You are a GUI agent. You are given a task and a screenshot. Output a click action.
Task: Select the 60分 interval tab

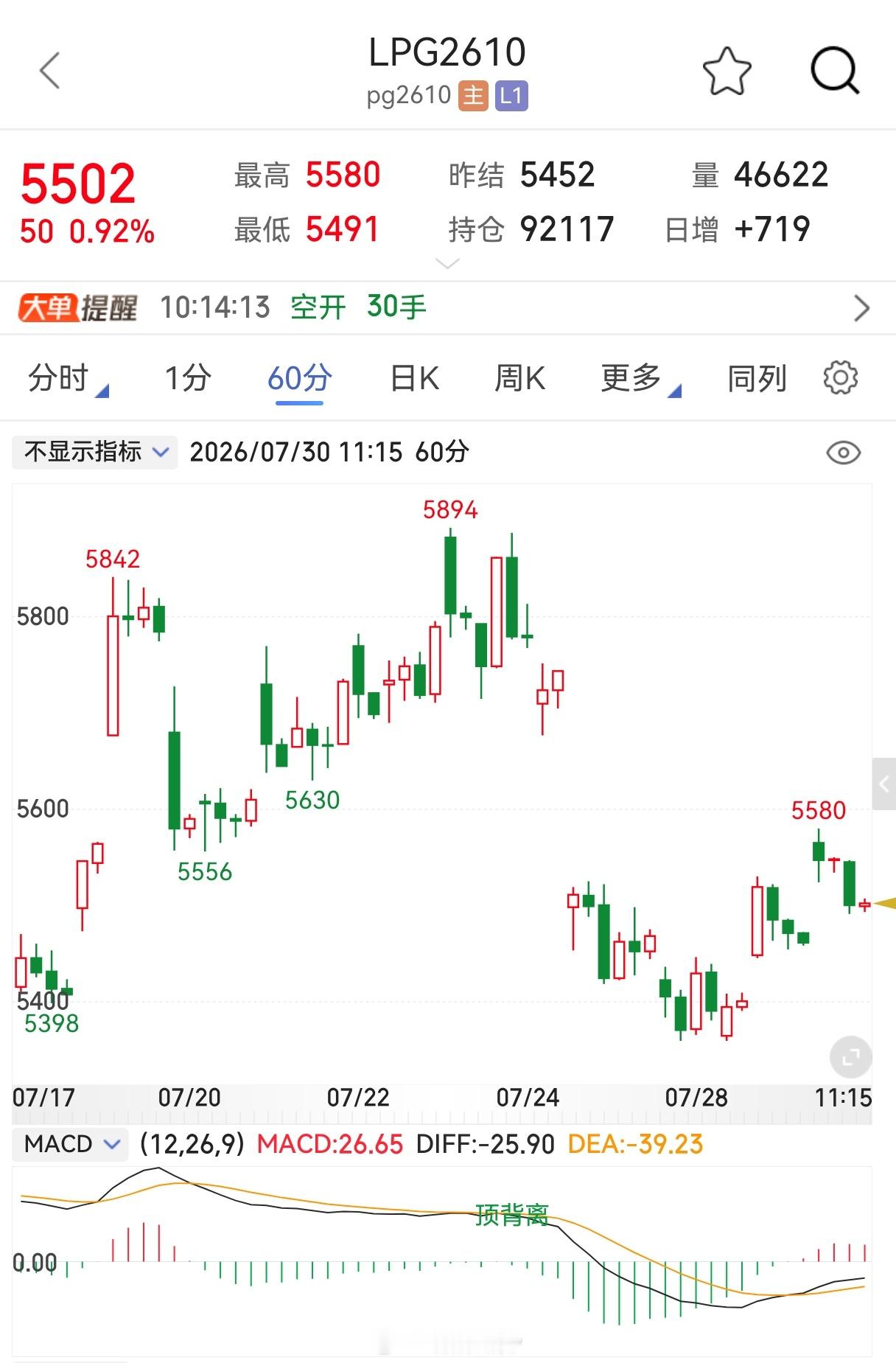point(299,379)
